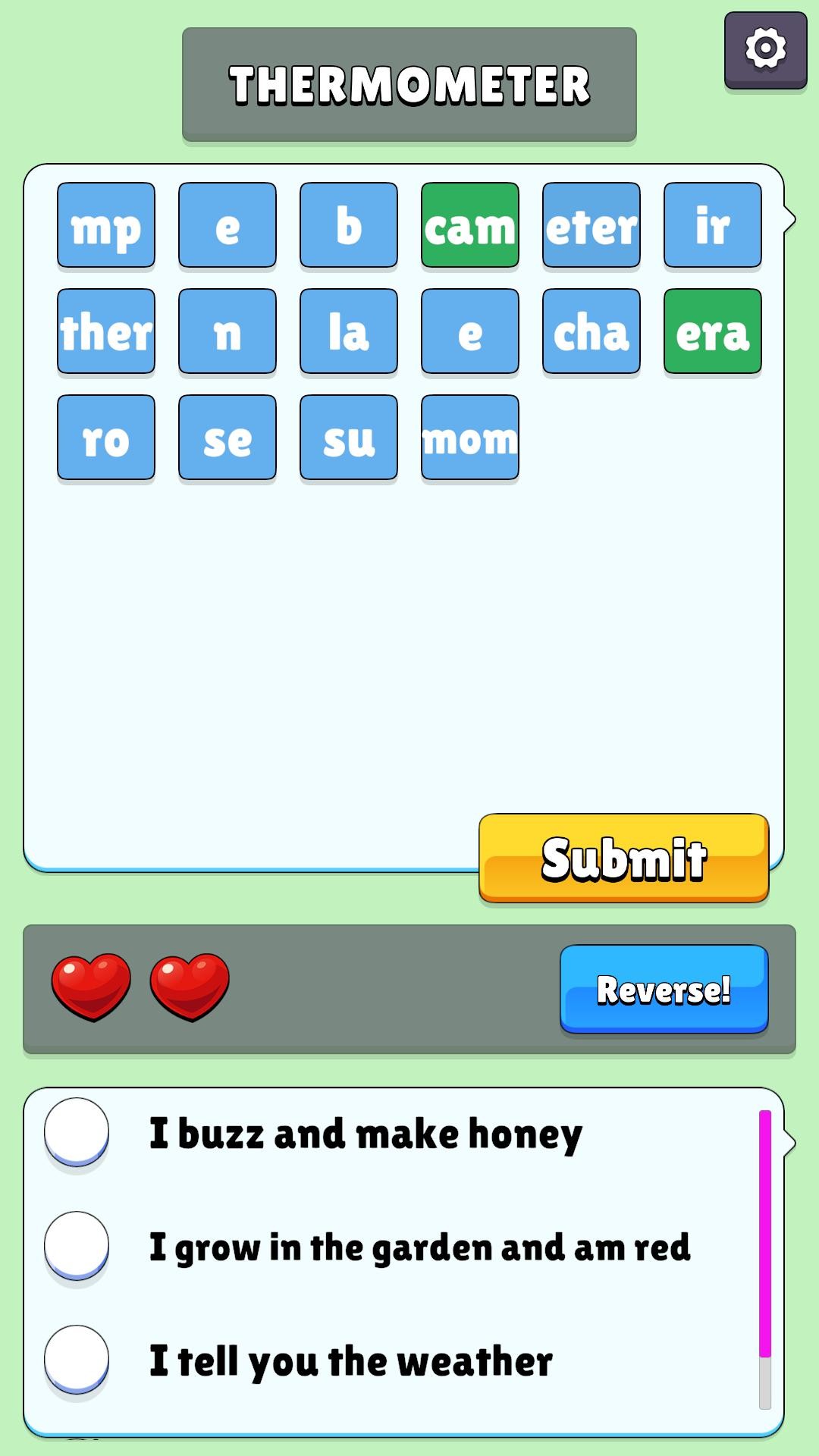Image resolution: width=819 pixels, height=1456 pixels.
Task: Tap the 'n' letter tile
Action: [227, 331]
